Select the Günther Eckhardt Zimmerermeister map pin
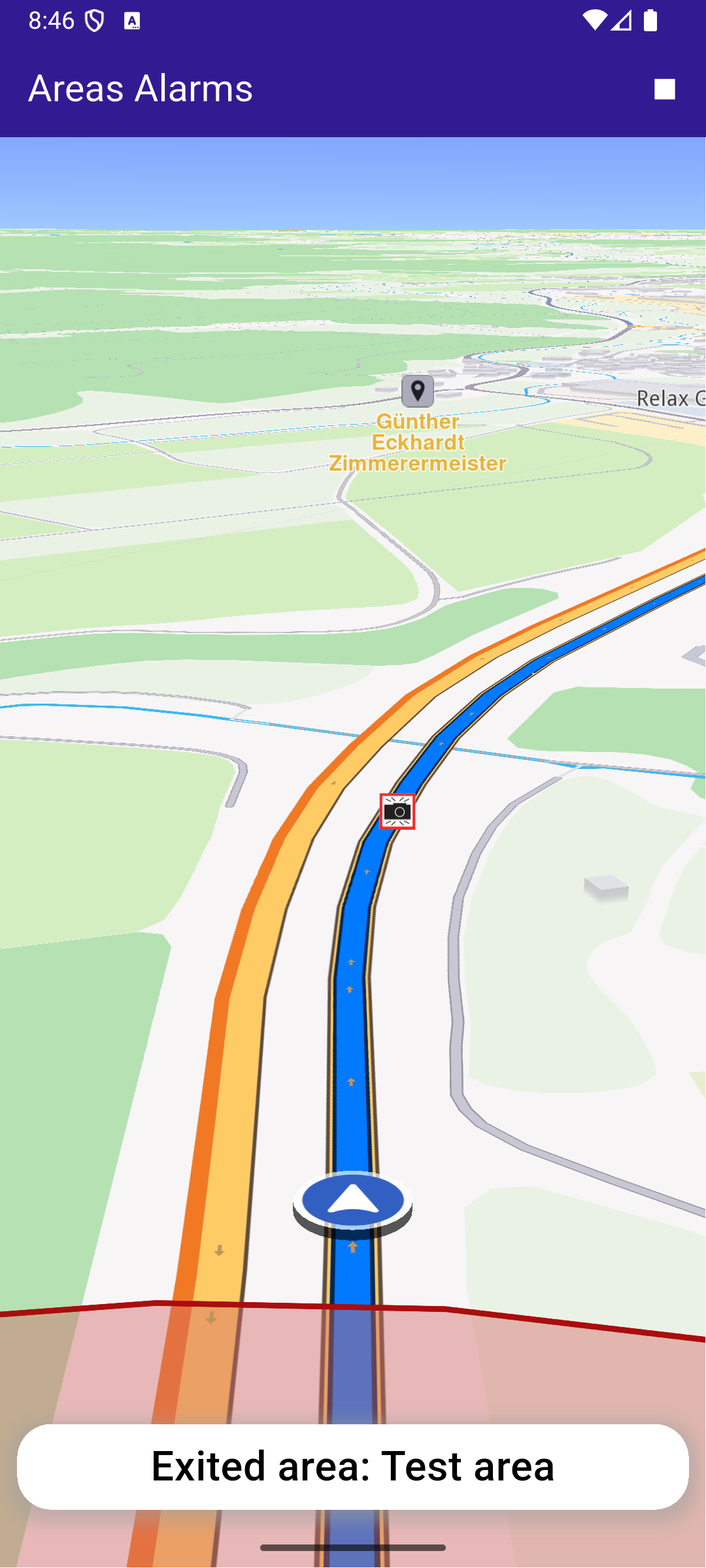 click(418, 391)
